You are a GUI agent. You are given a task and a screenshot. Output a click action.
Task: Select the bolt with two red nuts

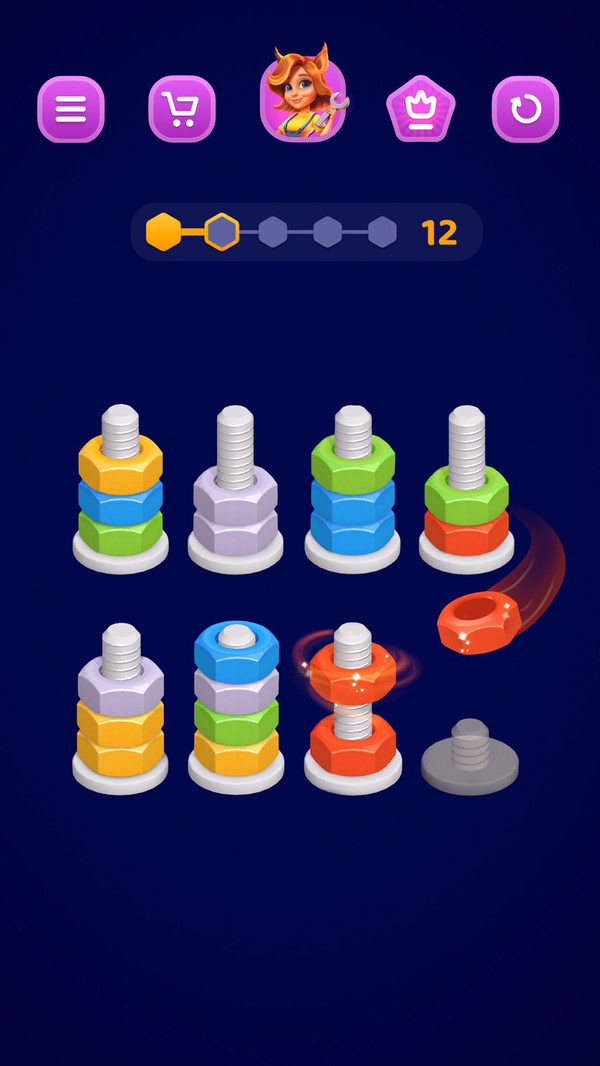coord(353,709)
